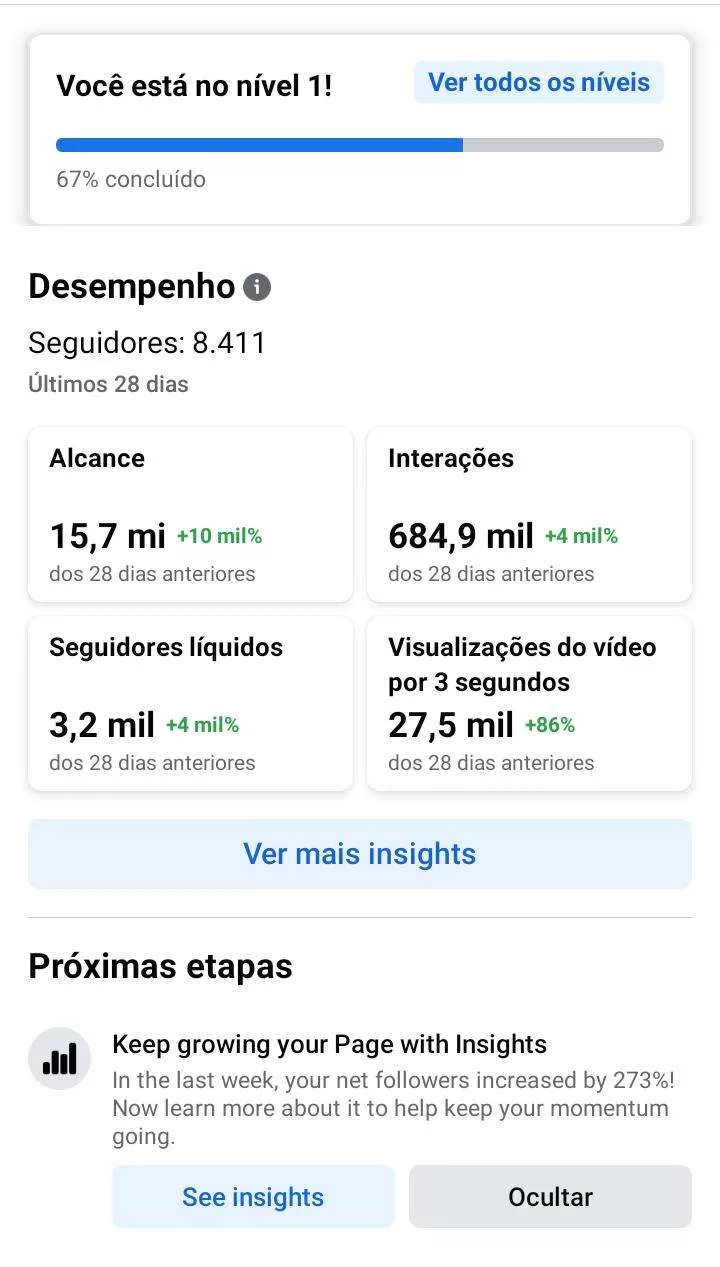Tap Ver todos os níveis button
The height and width of the screenshot is (1267, 720).
(539, 82)
